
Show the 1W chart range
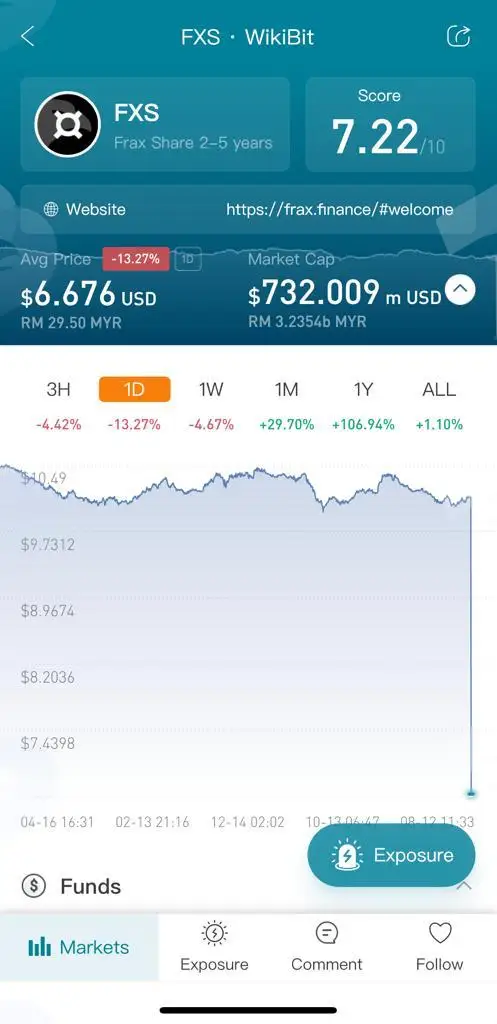[x=211, y=390]
